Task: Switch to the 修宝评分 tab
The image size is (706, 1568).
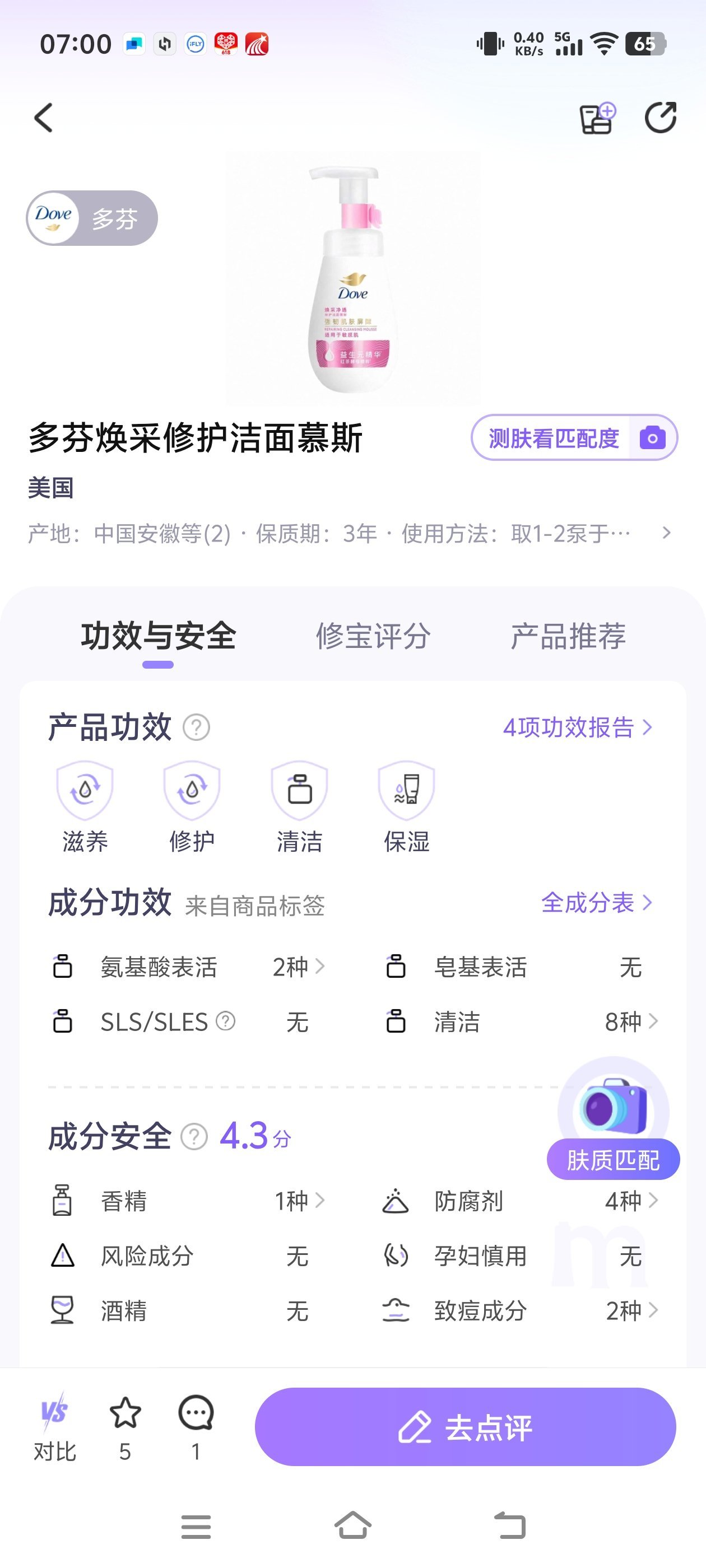Action: [x=373, y=636]
